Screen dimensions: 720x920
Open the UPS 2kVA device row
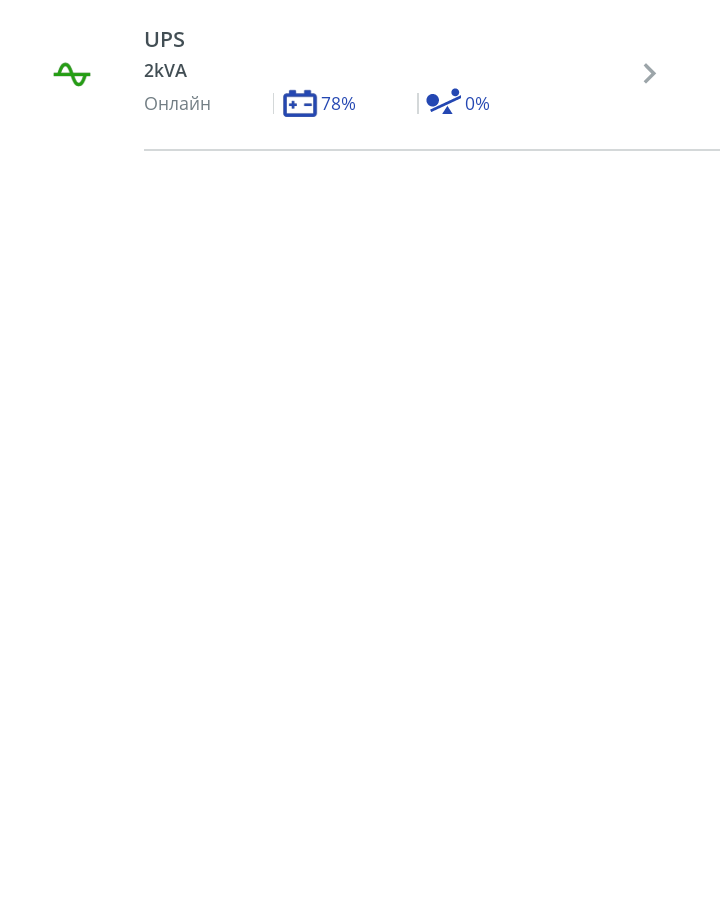tap(360, 75)
